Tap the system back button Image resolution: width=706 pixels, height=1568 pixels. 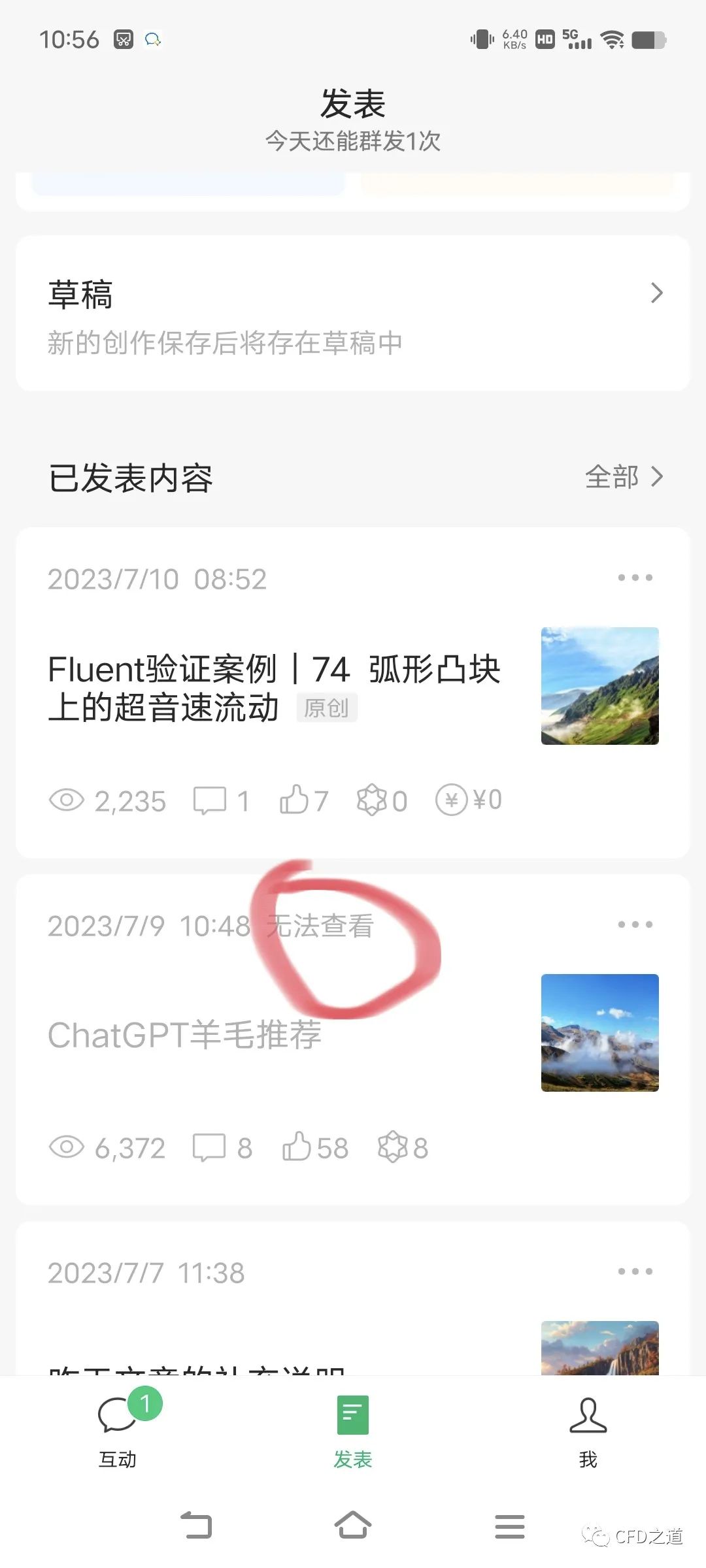(196, 1526)
